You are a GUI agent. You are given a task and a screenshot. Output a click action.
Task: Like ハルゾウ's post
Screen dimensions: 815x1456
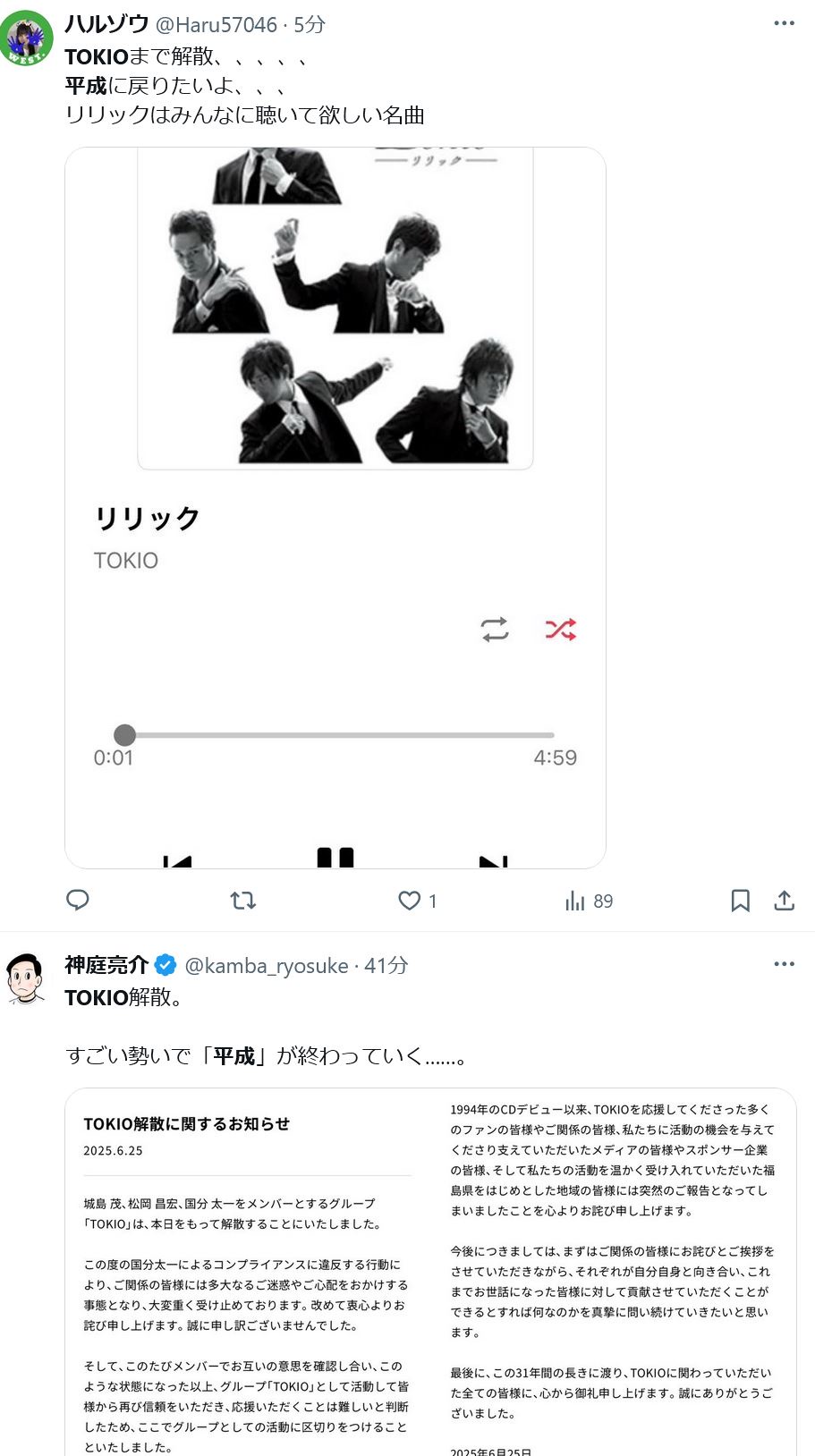click(x=410, y=900)
